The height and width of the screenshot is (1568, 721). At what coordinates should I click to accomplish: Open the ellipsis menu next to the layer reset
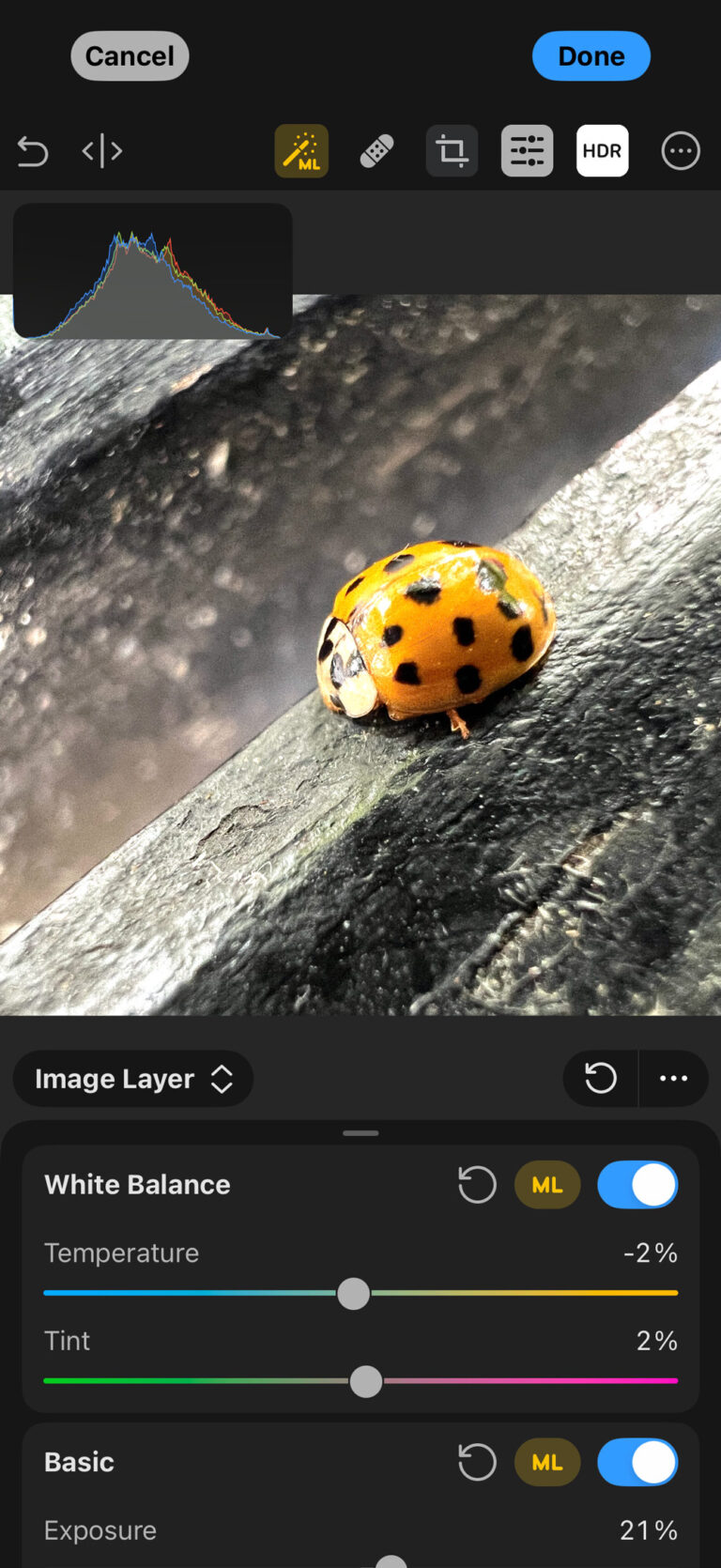click(673, 1078)
